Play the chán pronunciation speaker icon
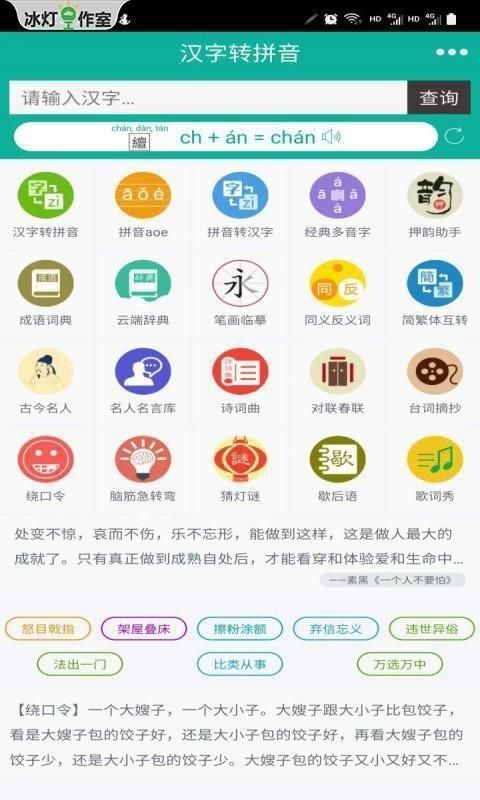Screen dimensions: 480x800 click(332, 137)
